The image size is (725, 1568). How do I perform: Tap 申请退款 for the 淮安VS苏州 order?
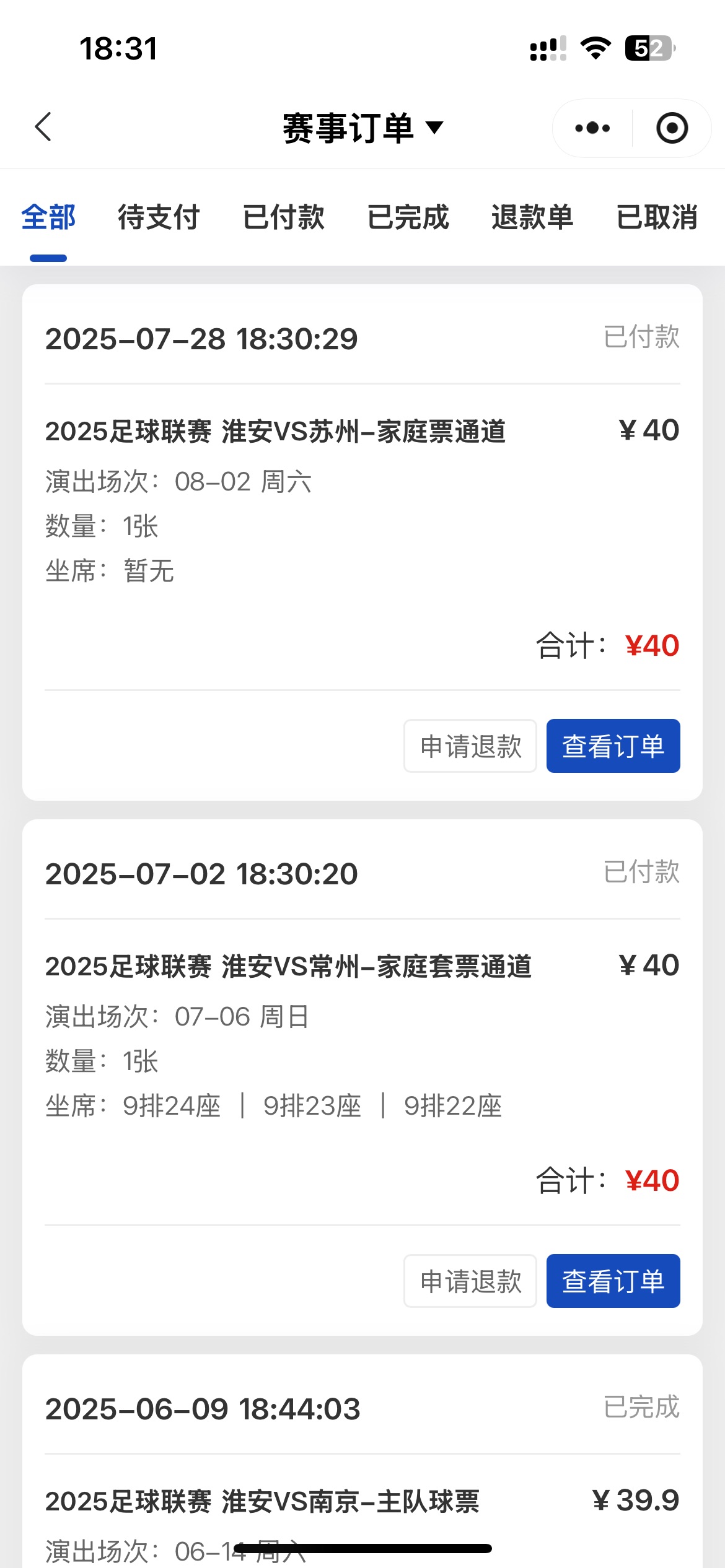point(470,746)
